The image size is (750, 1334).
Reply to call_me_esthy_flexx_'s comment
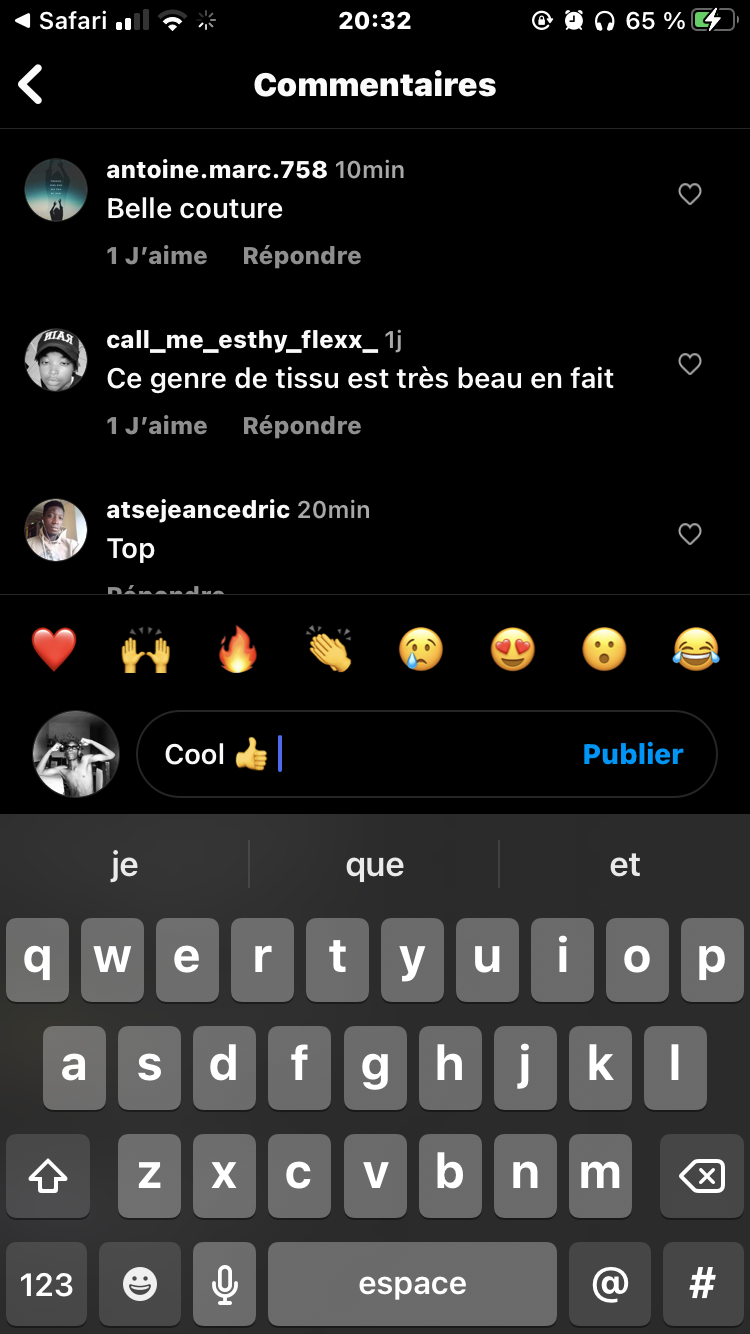[301, 426]
